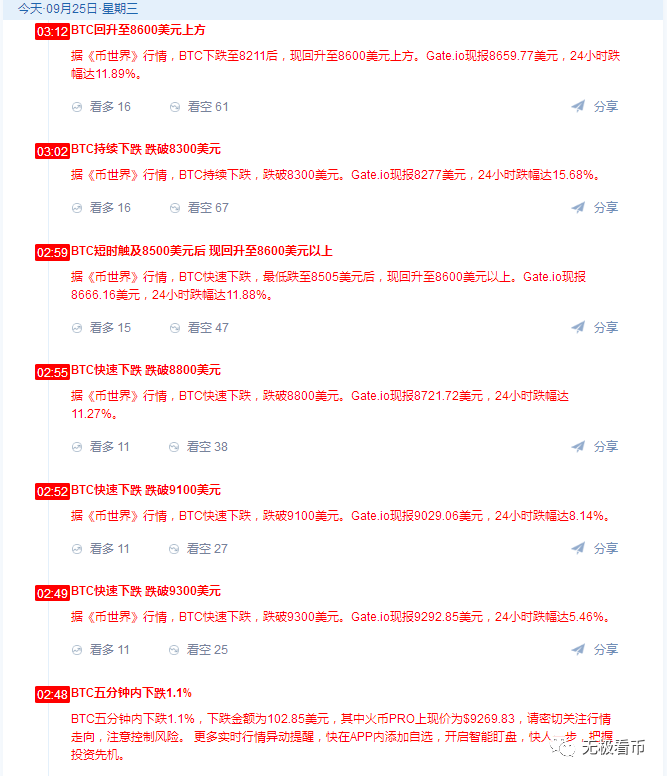The image size is (667, 776).
Task: Share the 跌破9300美元 news item
Action: 595,649
